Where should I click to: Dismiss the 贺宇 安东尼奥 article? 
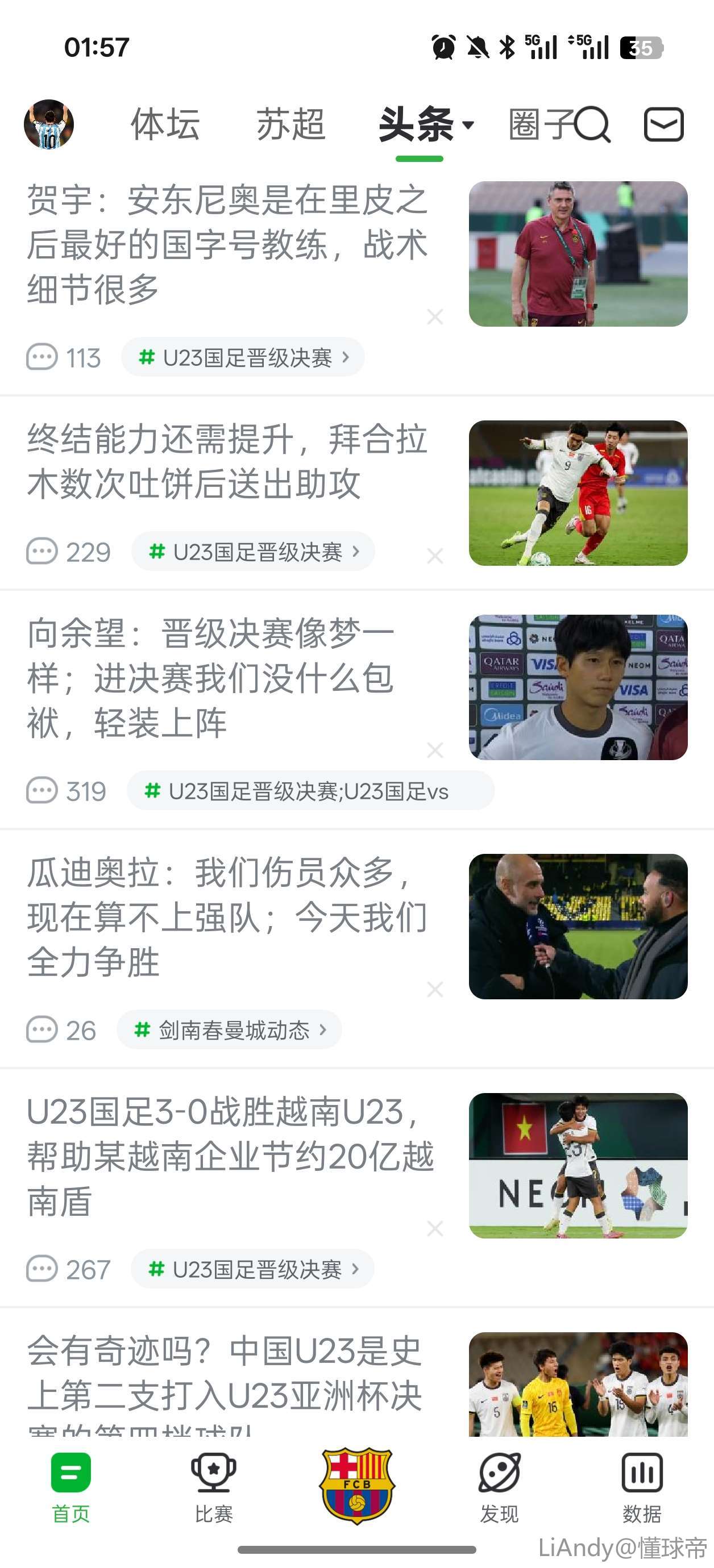coord(435,316)
